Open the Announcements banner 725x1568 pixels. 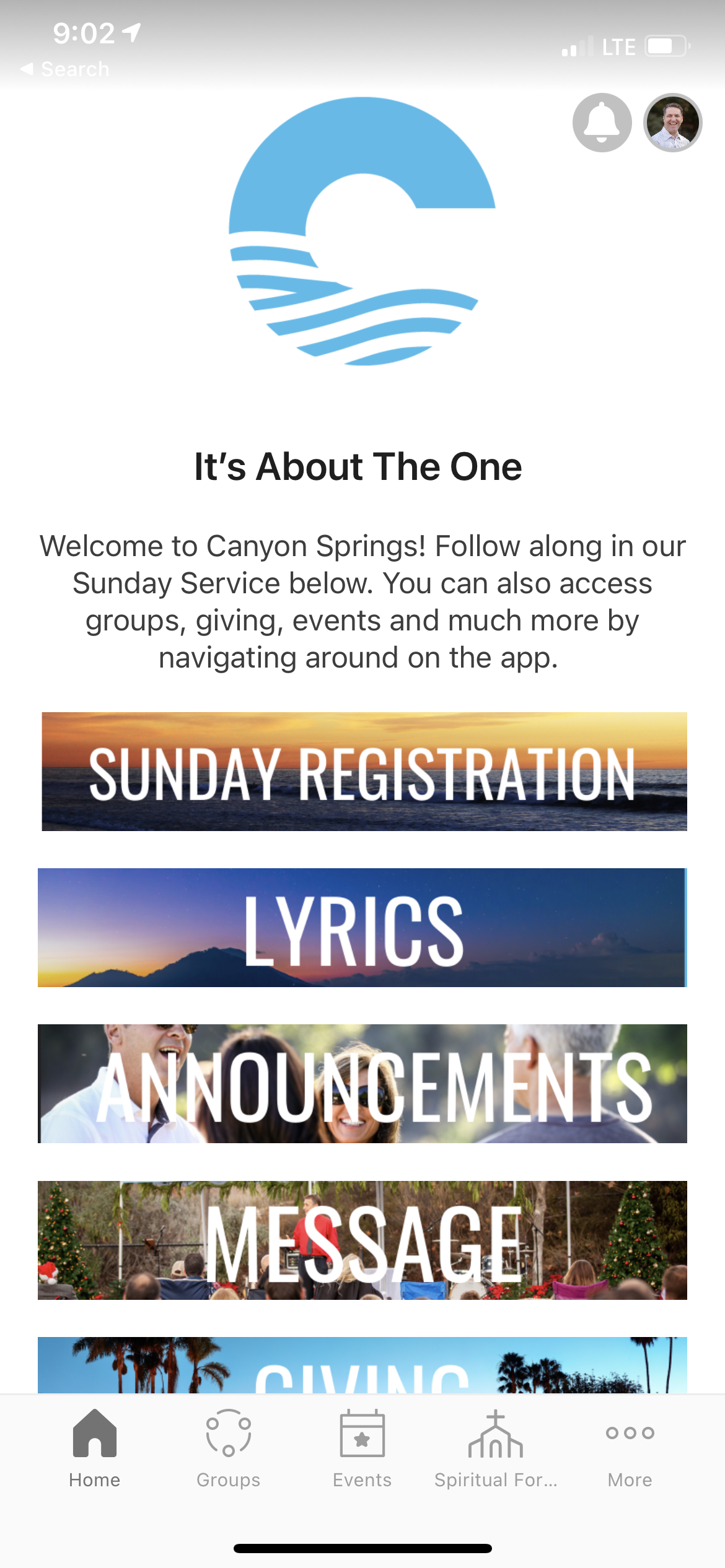(362, 1084)
